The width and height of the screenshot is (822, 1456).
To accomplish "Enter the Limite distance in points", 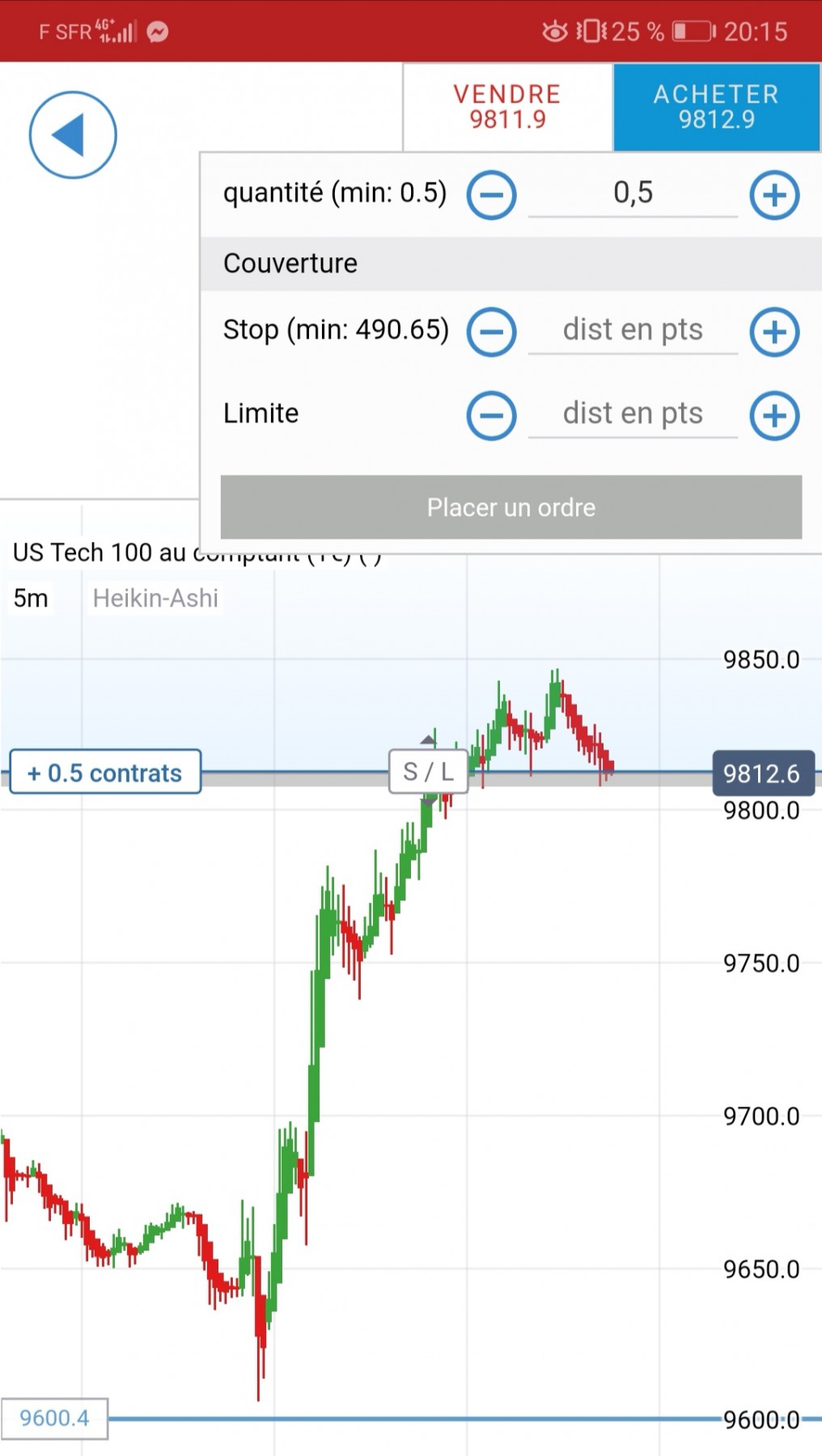I will pos(633,414).
